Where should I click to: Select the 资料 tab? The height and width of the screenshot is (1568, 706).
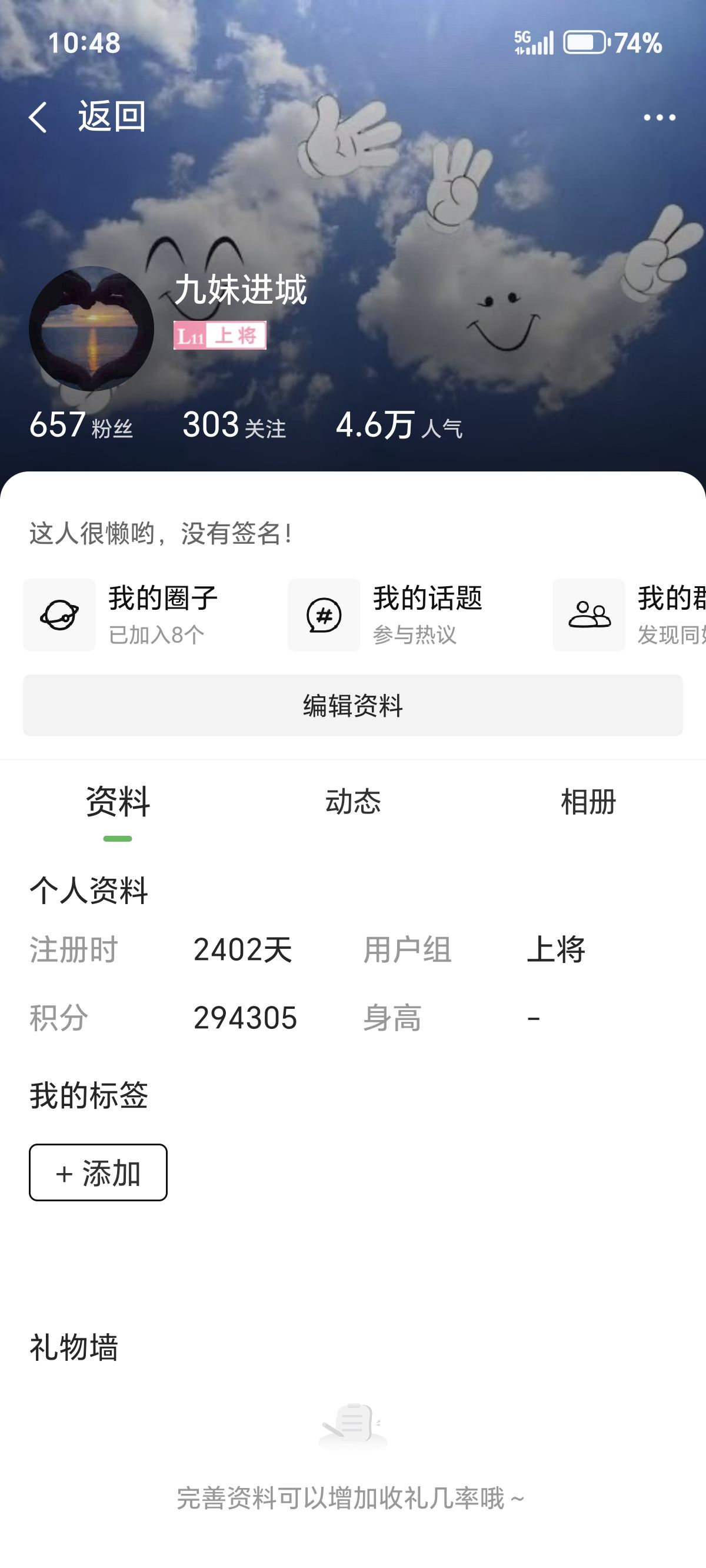click(x=118, y=802)
